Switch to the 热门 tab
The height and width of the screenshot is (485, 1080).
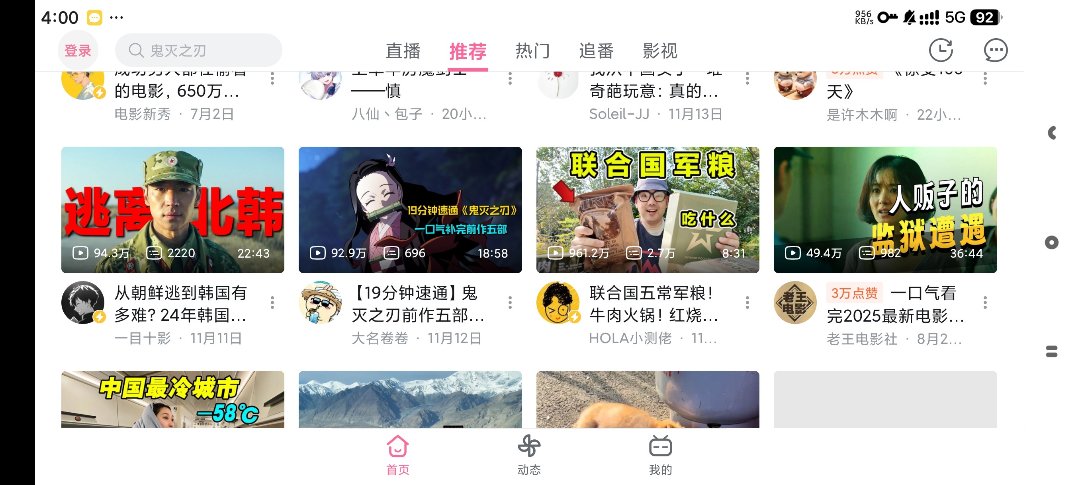pyautogui.click(x=532, y=51)
